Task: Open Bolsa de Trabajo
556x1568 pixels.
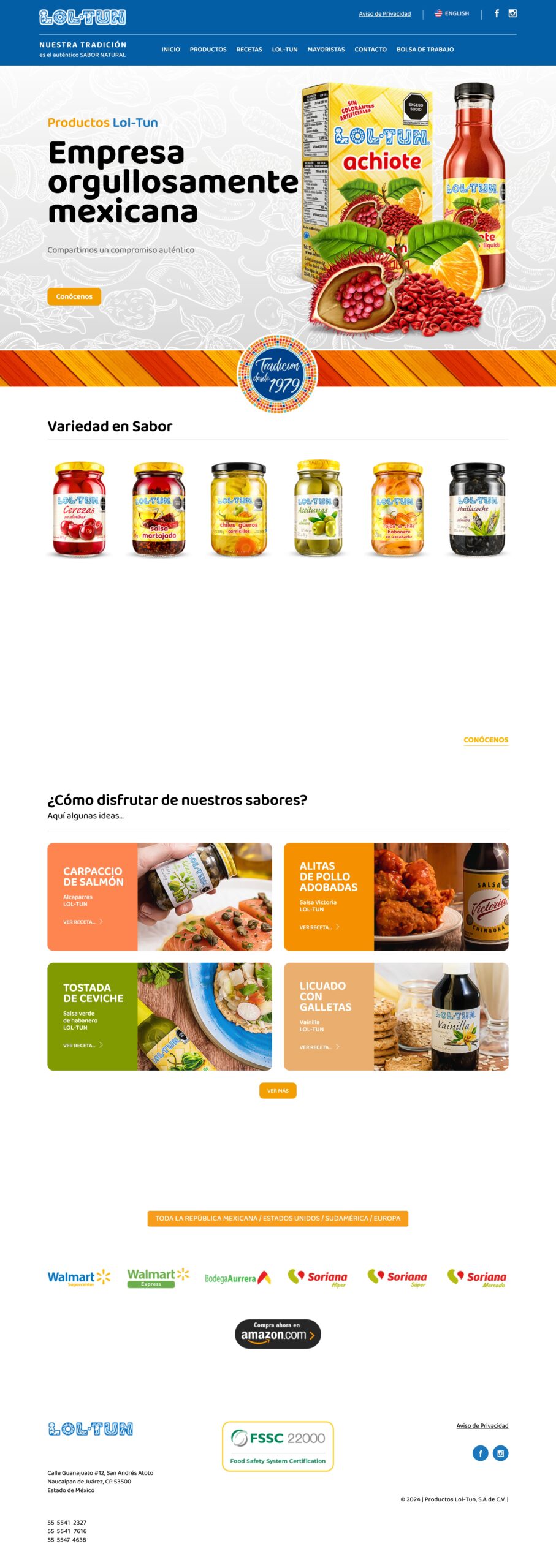Action: coord(425,50)
